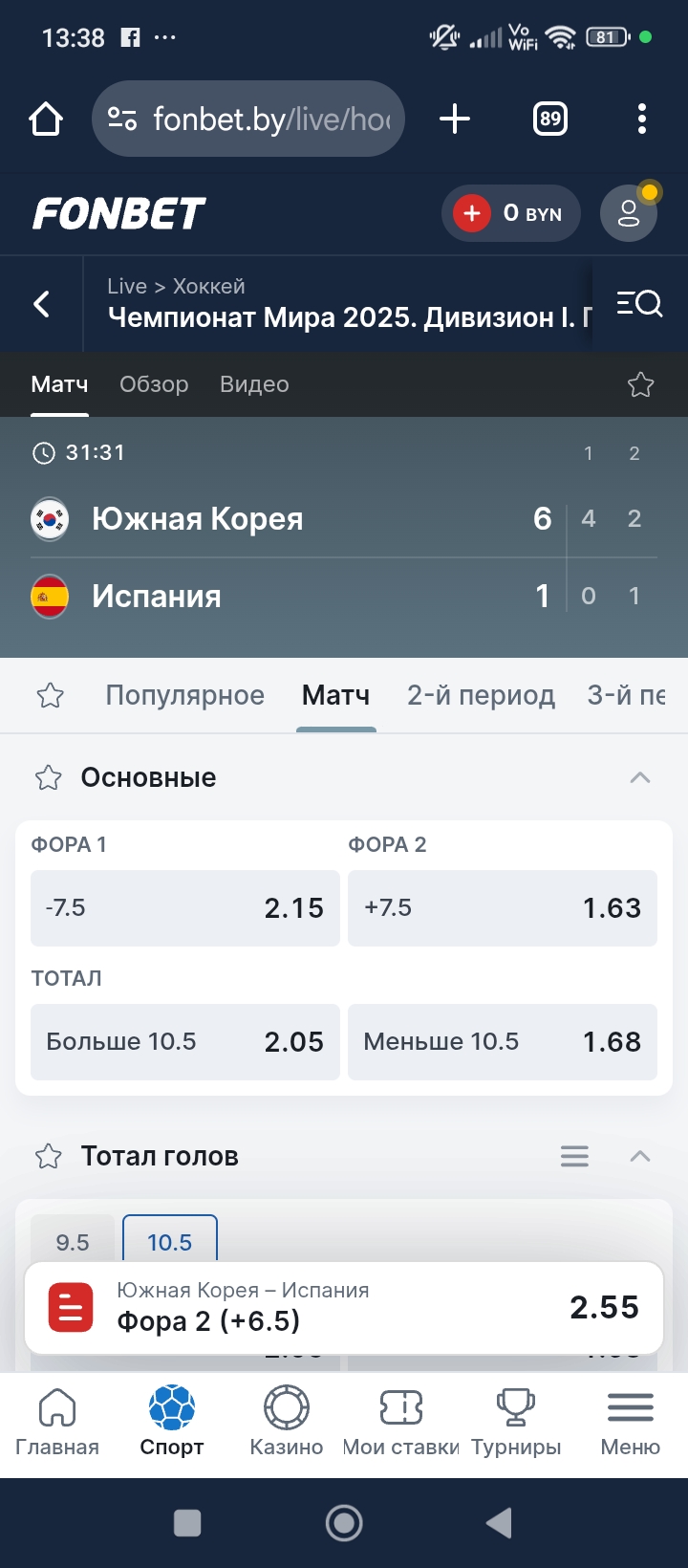Pick Фора 2 +7.5 at 1.63

click(x=503, y=908)
